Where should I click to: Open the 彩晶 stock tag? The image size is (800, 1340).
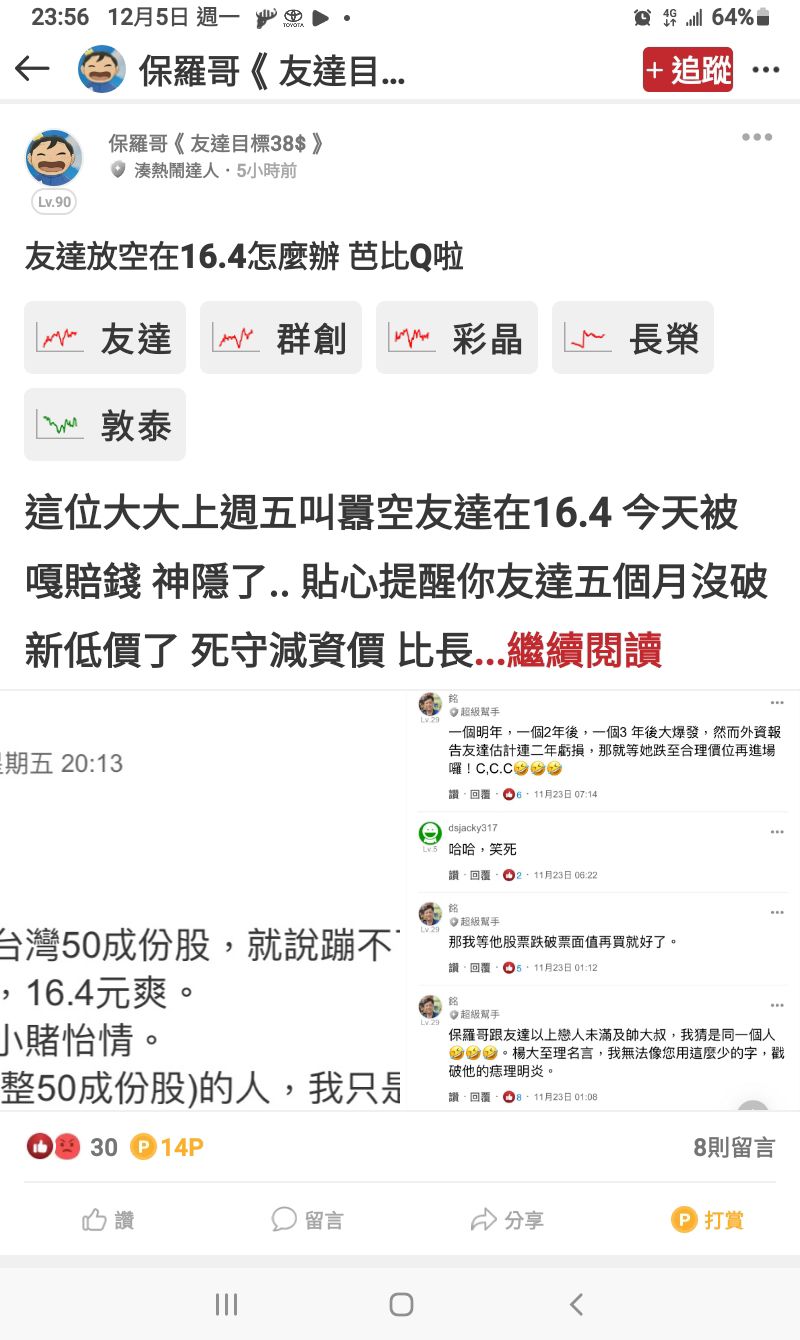point(456,337)
